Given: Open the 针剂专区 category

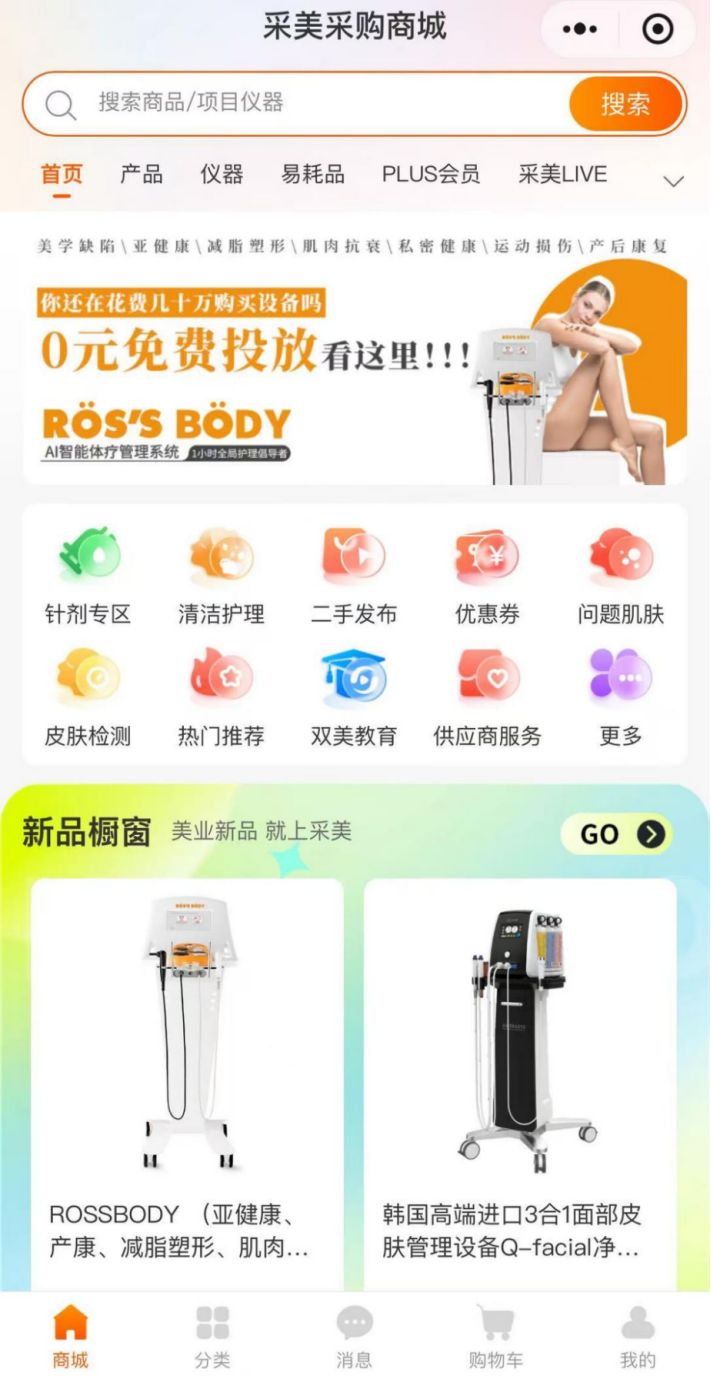Looking at the screenshot, I should tap(88, 576).
